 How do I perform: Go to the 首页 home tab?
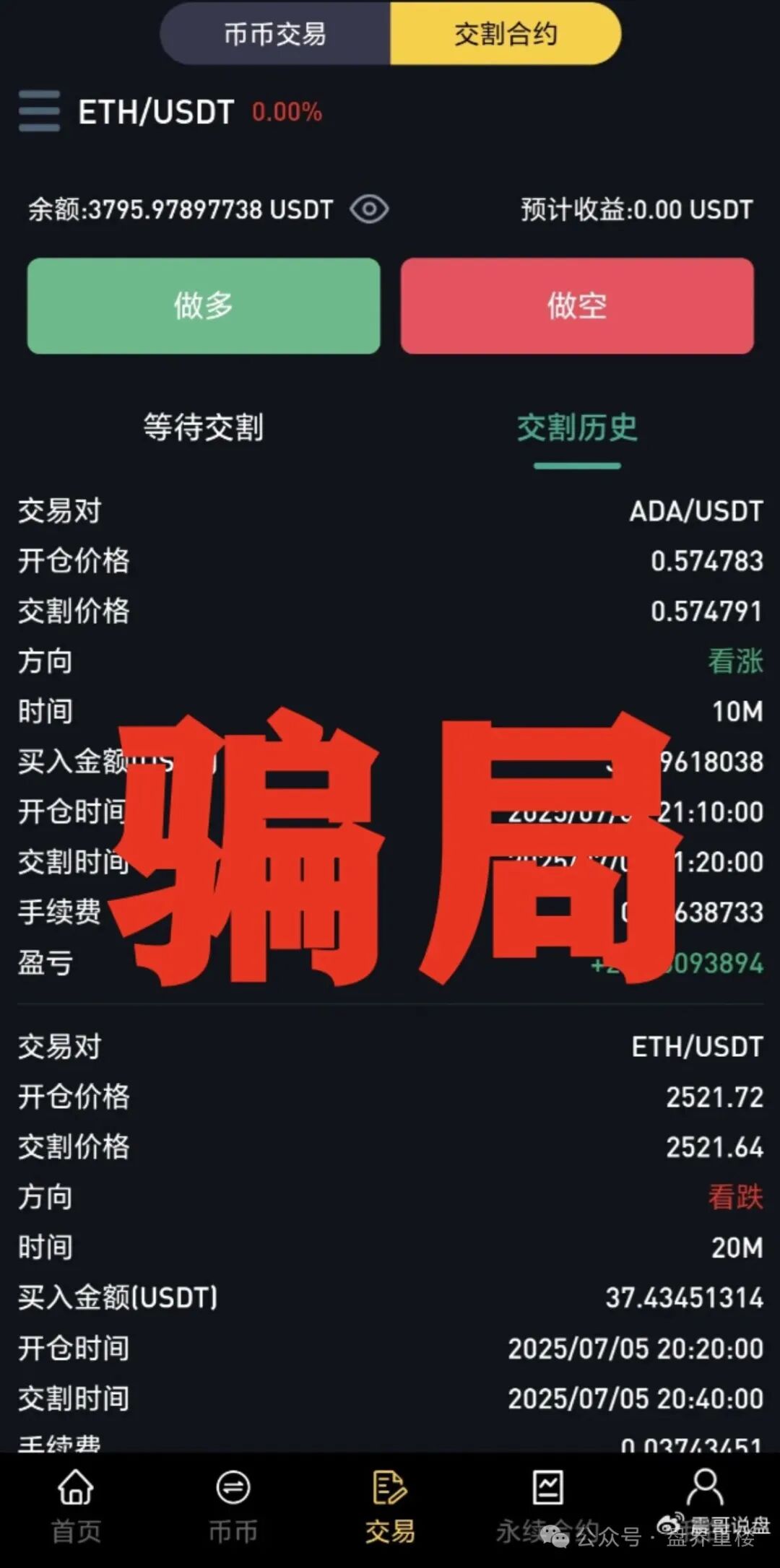click(76, 1505)
